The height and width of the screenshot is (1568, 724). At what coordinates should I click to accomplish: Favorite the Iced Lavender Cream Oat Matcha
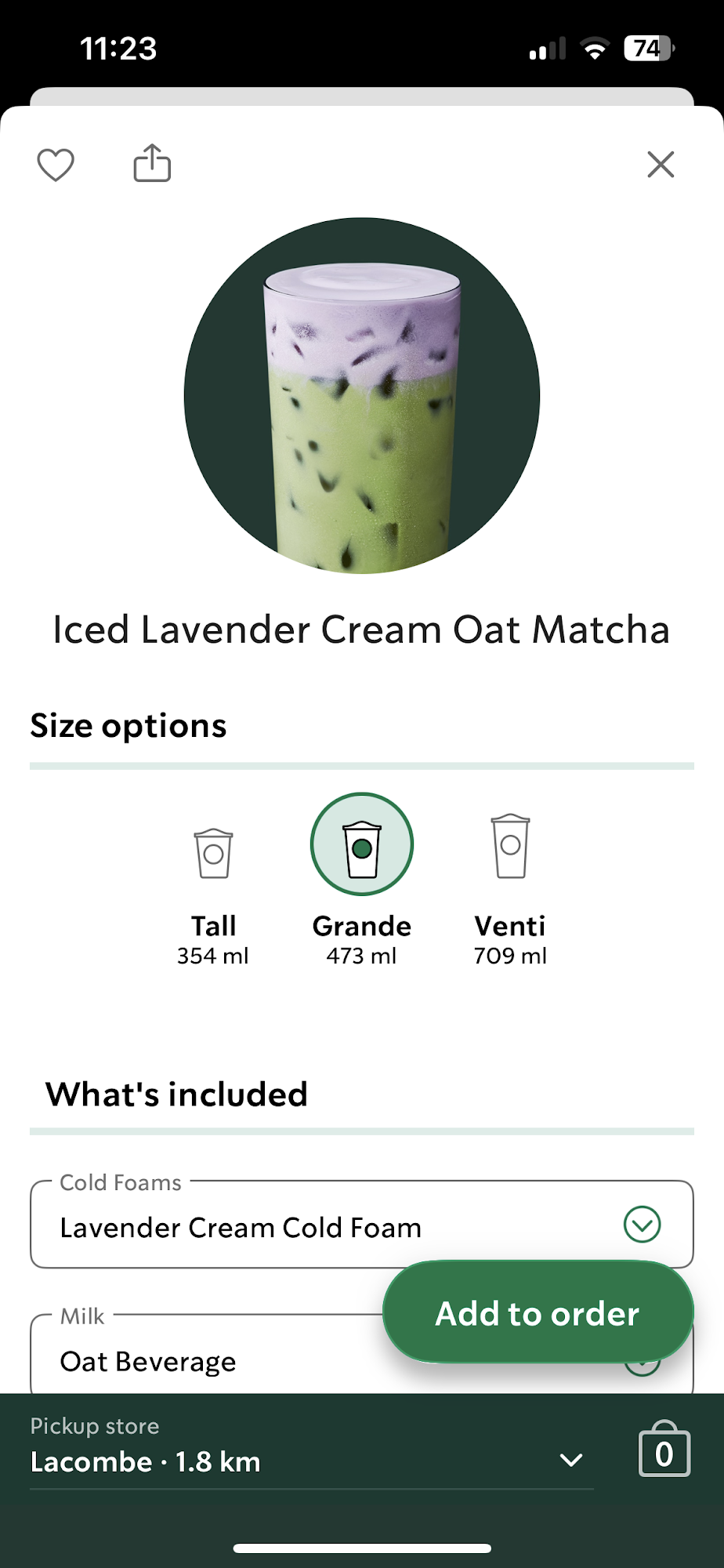(x=55, y=164)
